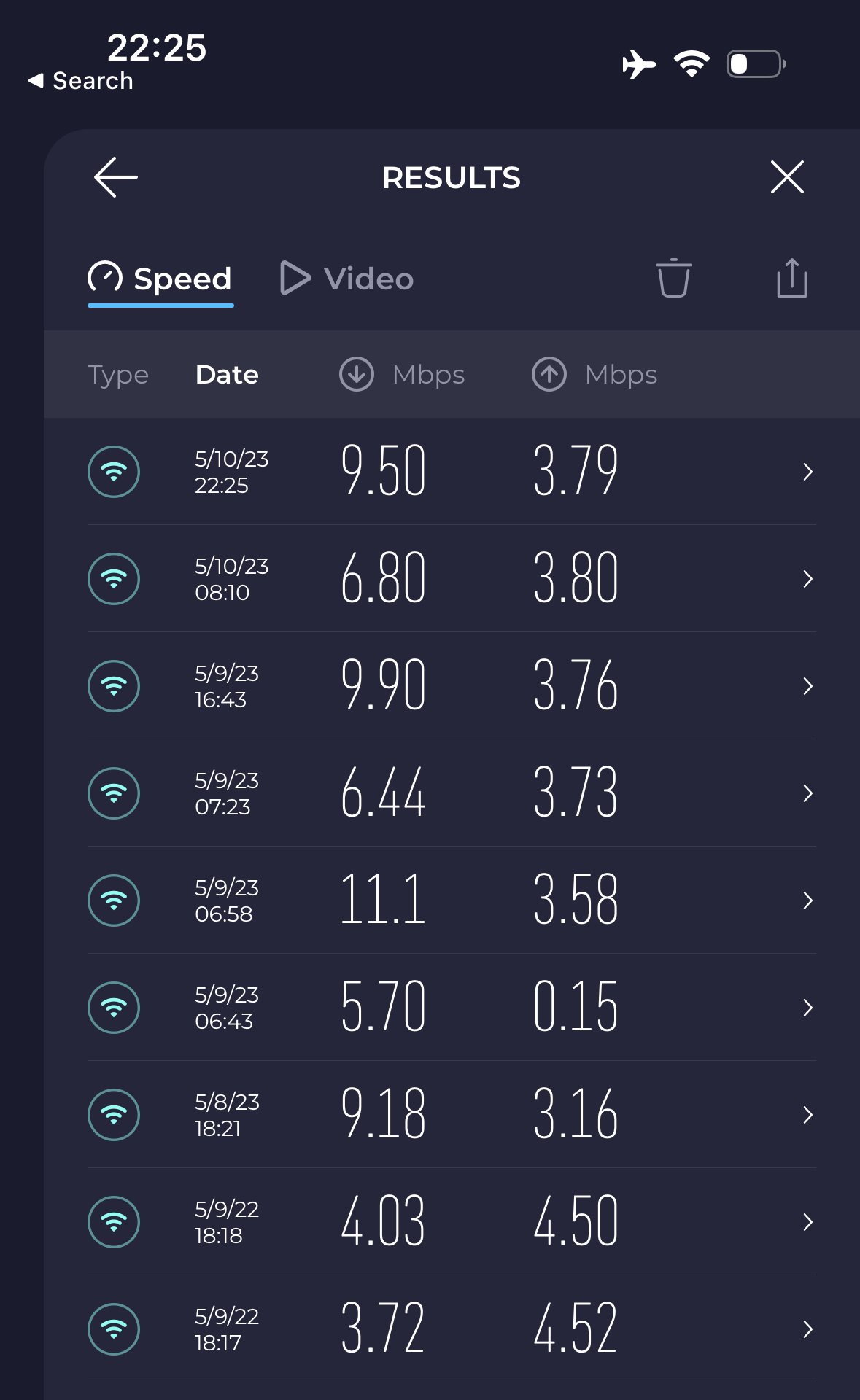Share results via the export icon
Viewport: 860px width, 1400px height.
[x=792, y=278]
